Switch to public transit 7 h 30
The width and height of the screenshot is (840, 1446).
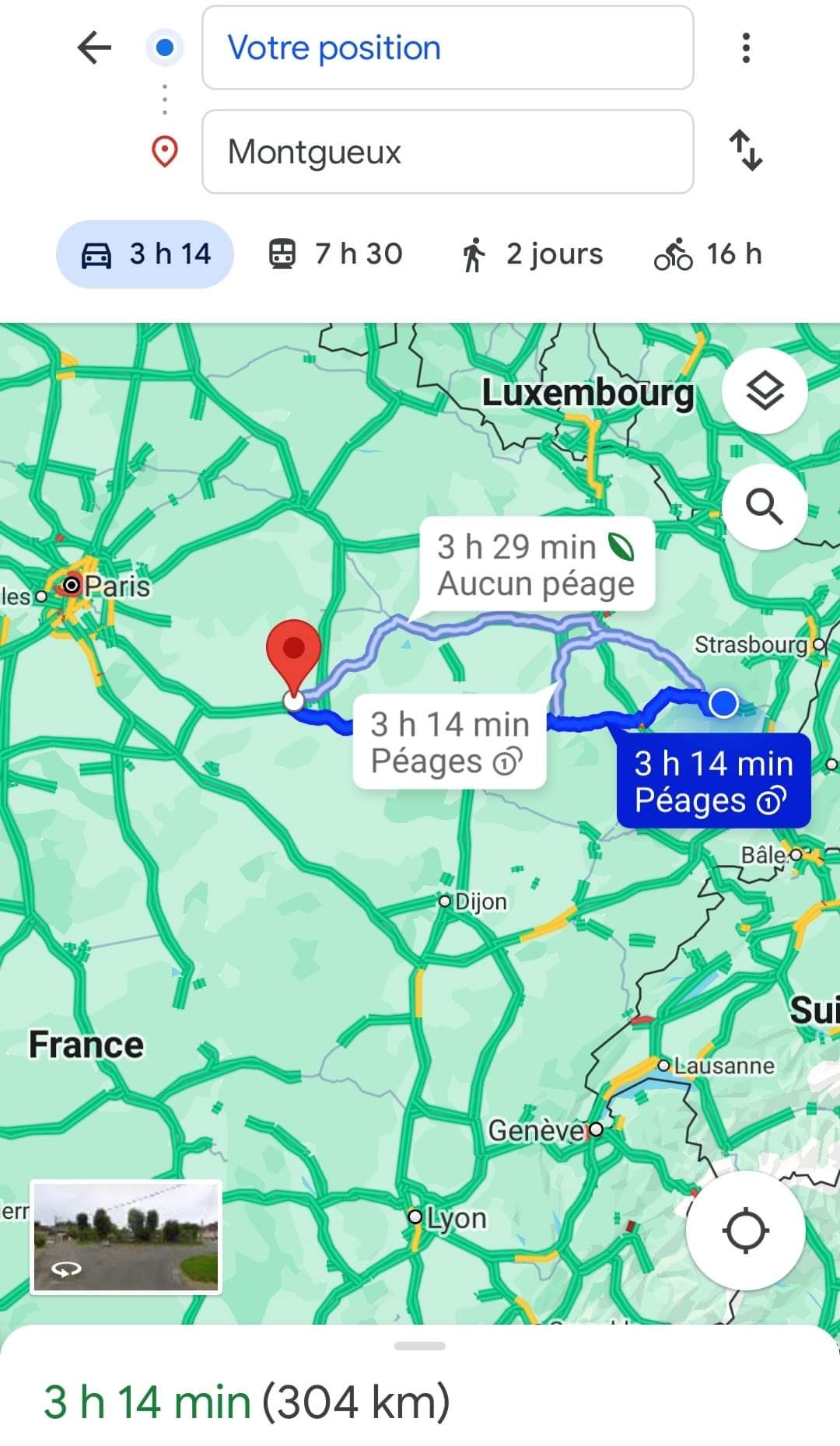click(x=335, y=254)
